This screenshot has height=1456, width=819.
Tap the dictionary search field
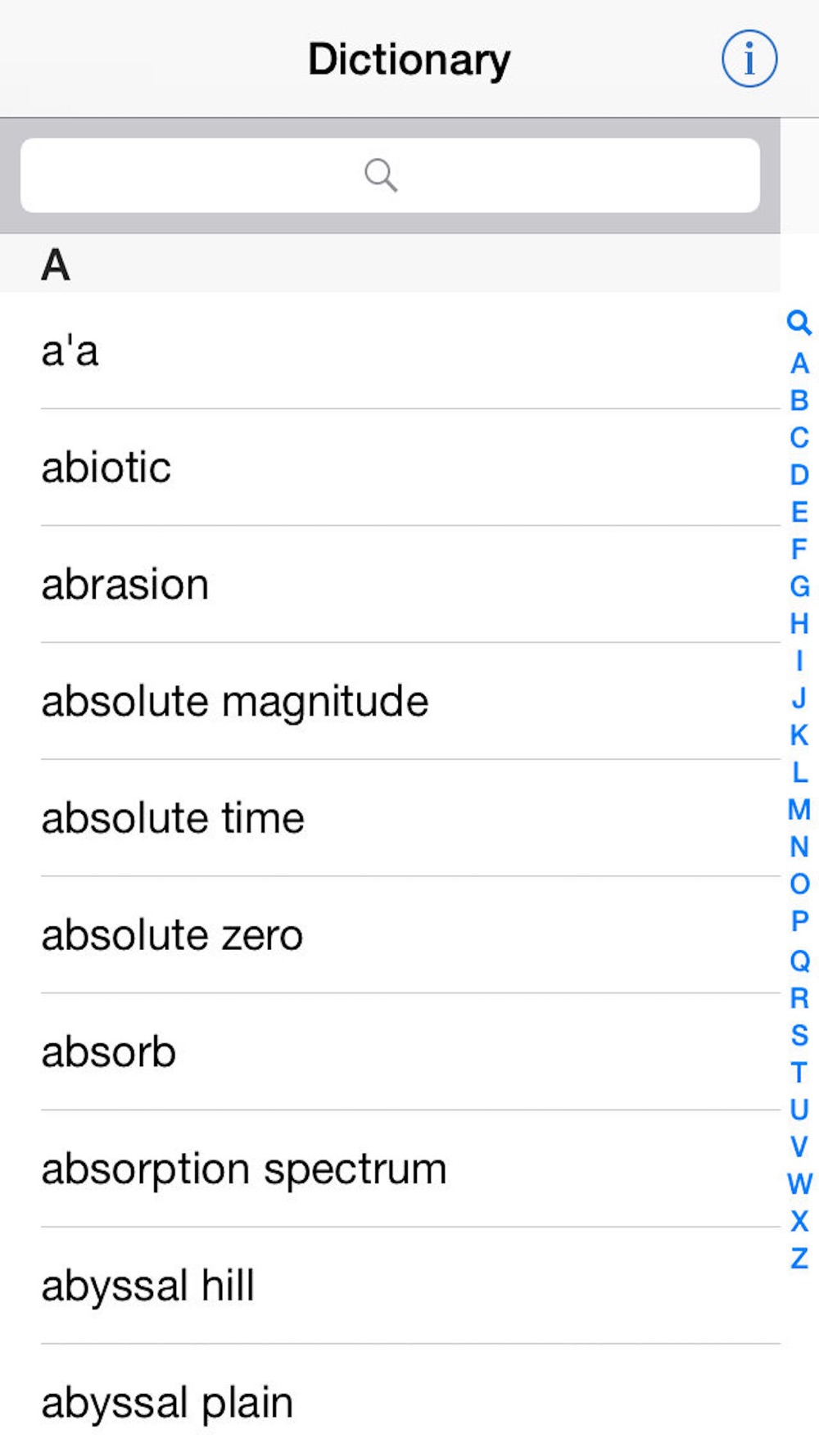coord(390,175)
